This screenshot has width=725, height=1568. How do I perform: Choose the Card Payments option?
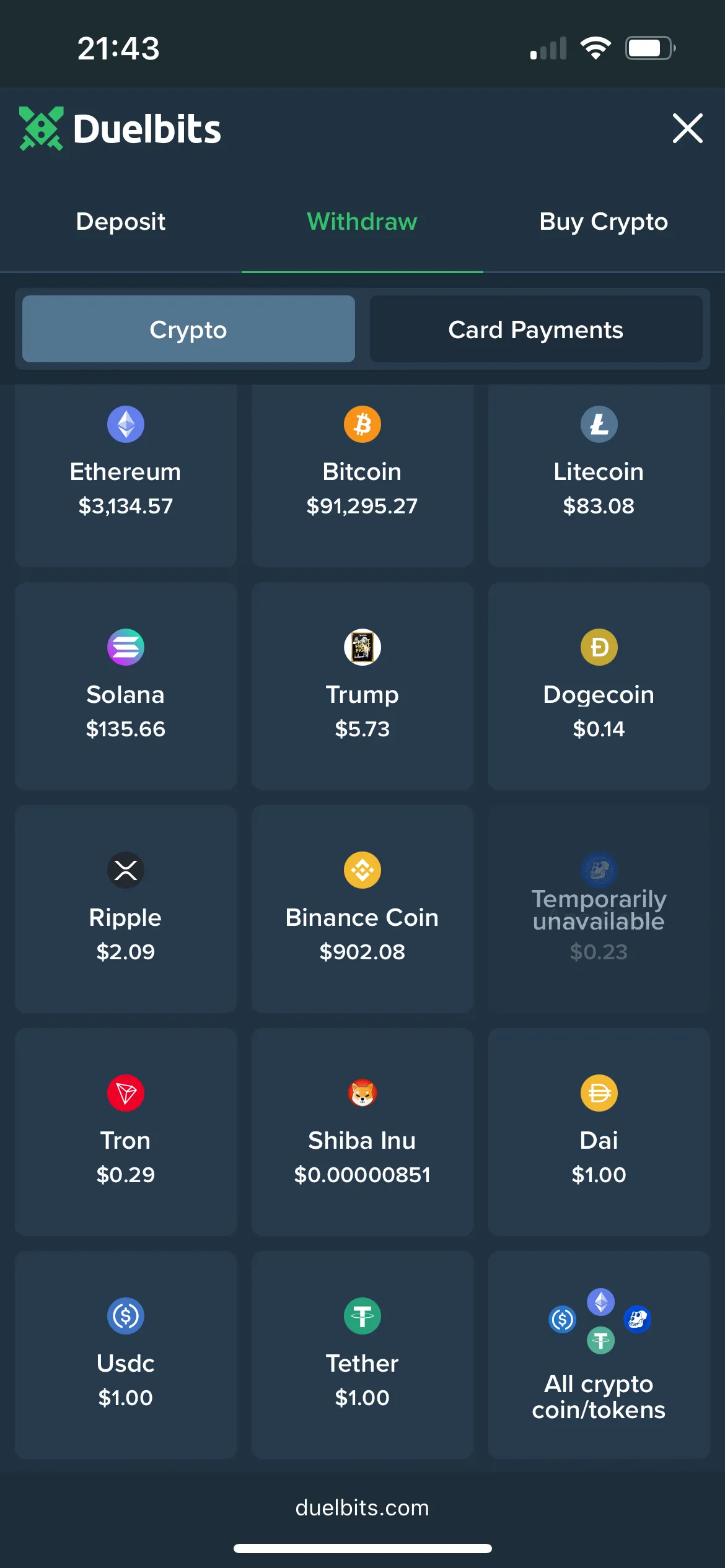(536, 329)
